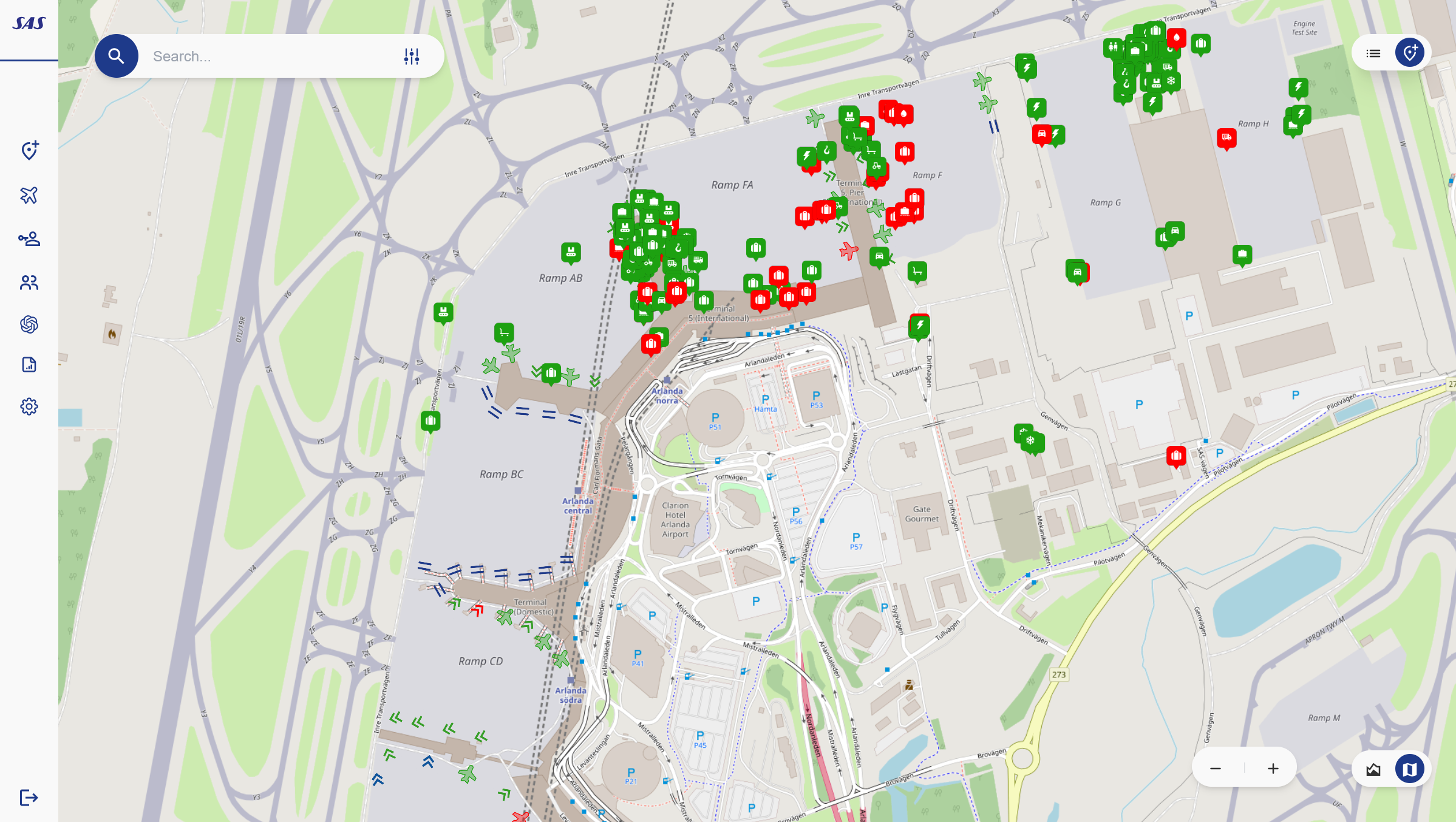Switch to the satellite imagery layer
Image resolution: width=1456 pixels, height=822 pixels.
point(1373,770)
